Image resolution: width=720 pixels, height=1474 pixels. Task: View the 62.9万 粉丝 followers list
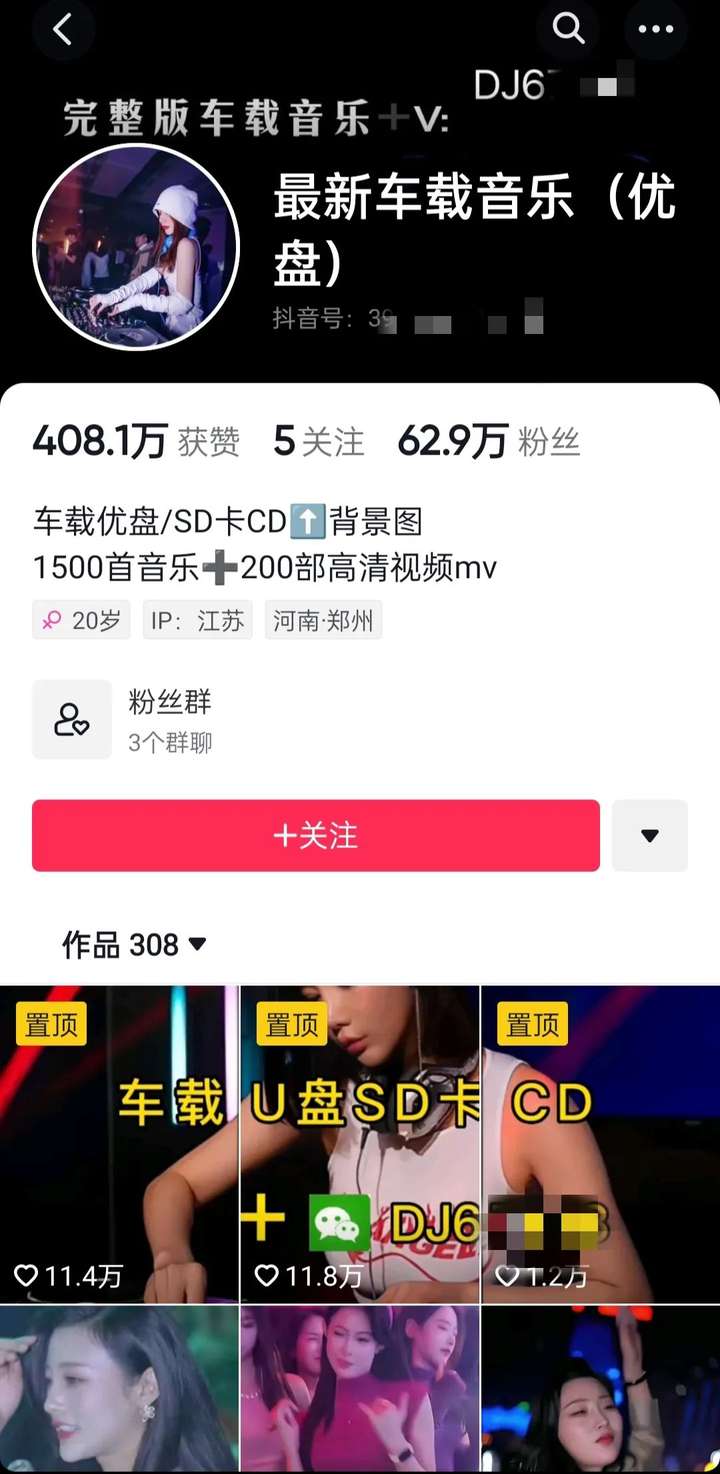489,441
